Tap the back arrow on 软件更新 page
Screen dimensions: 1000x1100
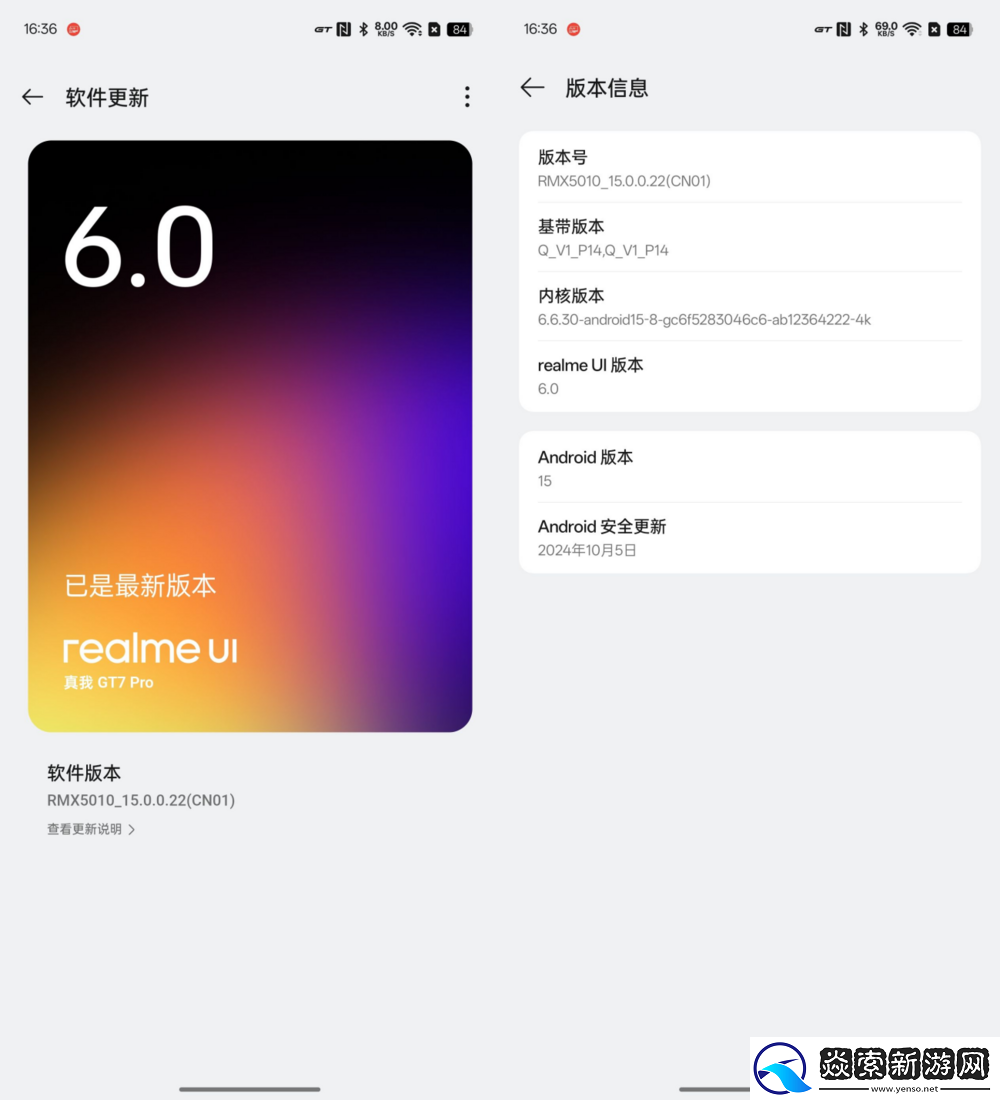click(32, 96)
